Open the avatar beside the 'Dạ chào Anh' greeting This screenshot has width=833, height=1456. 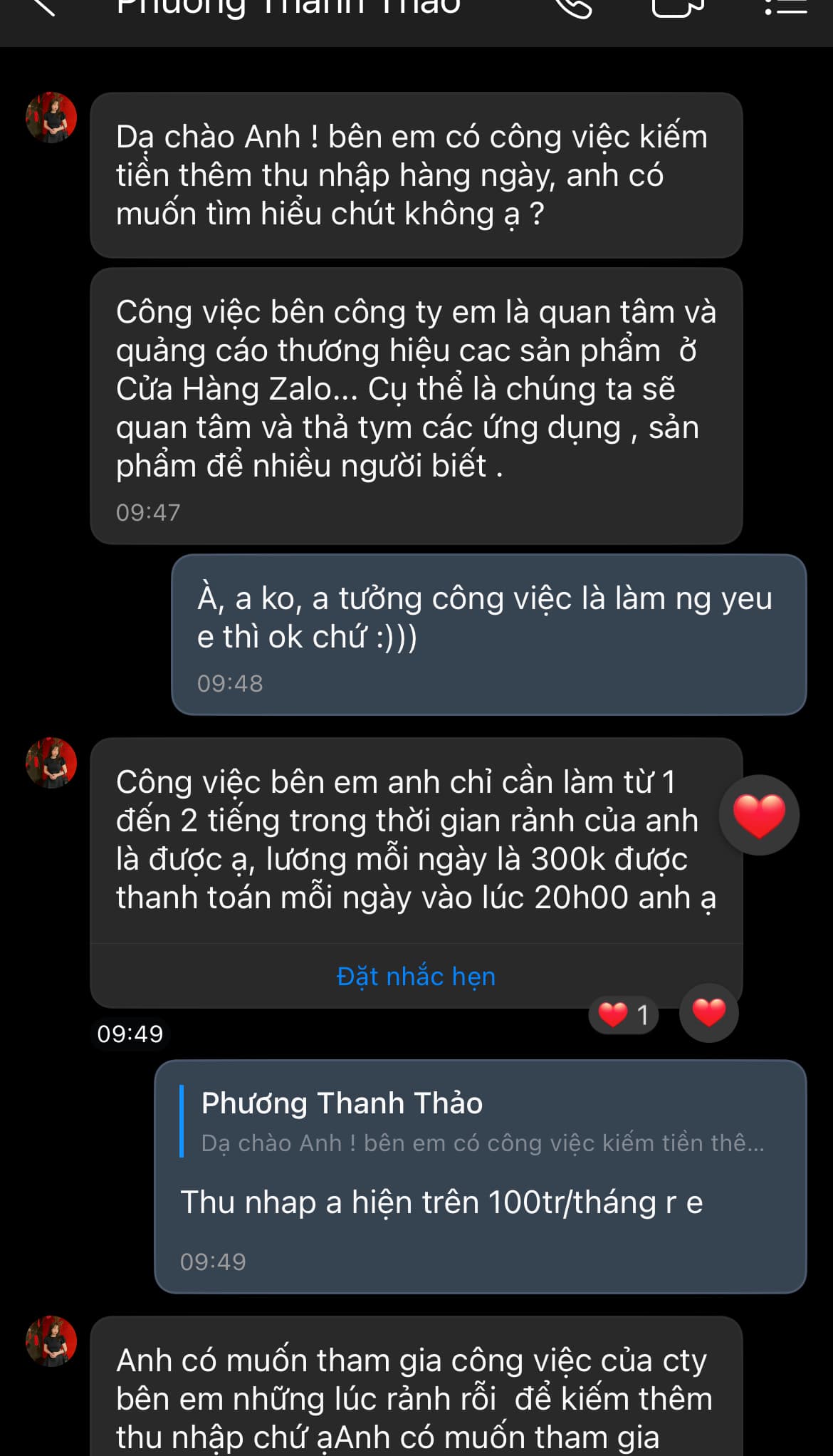pyautogui.click(x=51, y=118)
